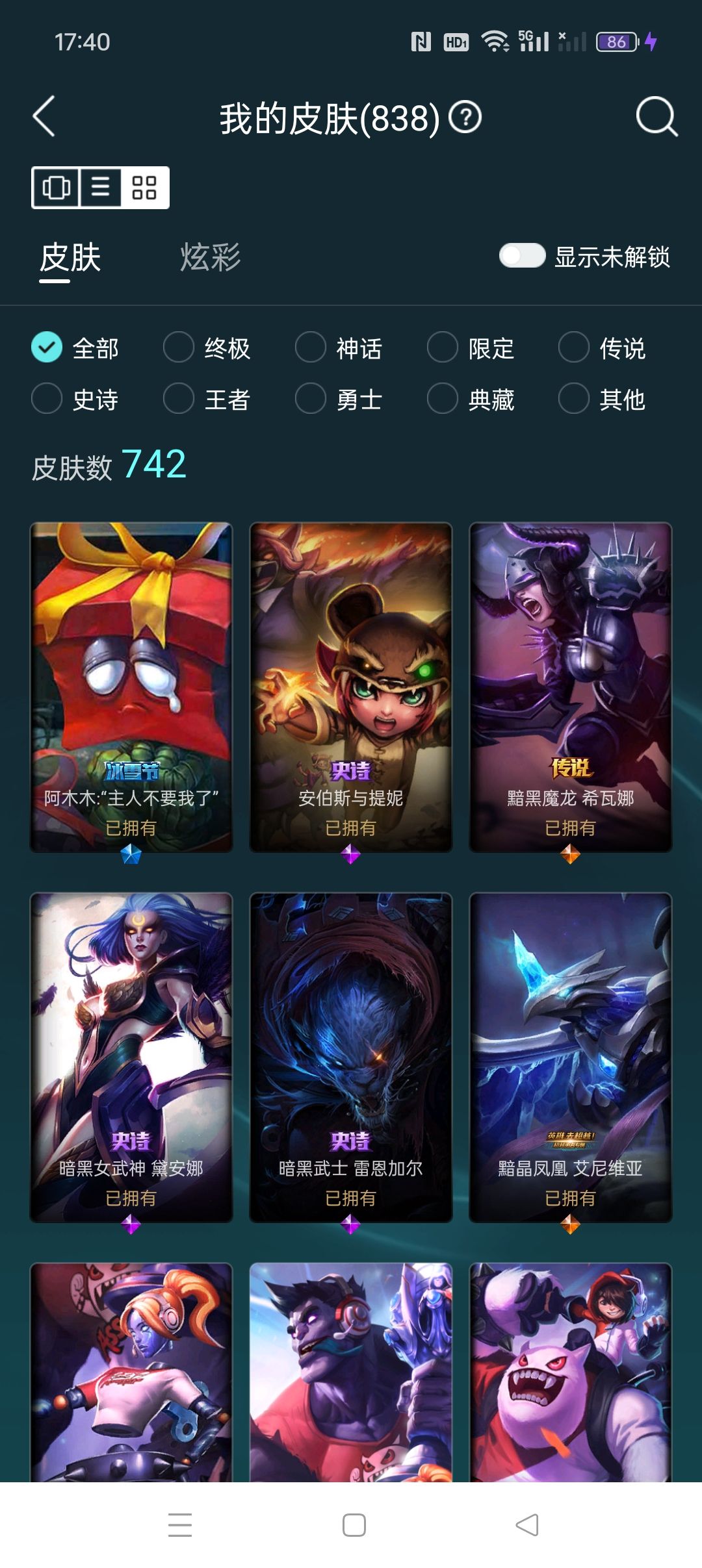Filter by 史诗 rarity
The width and height of the screenshot is (702, 1568).
(x=75, y=399)
